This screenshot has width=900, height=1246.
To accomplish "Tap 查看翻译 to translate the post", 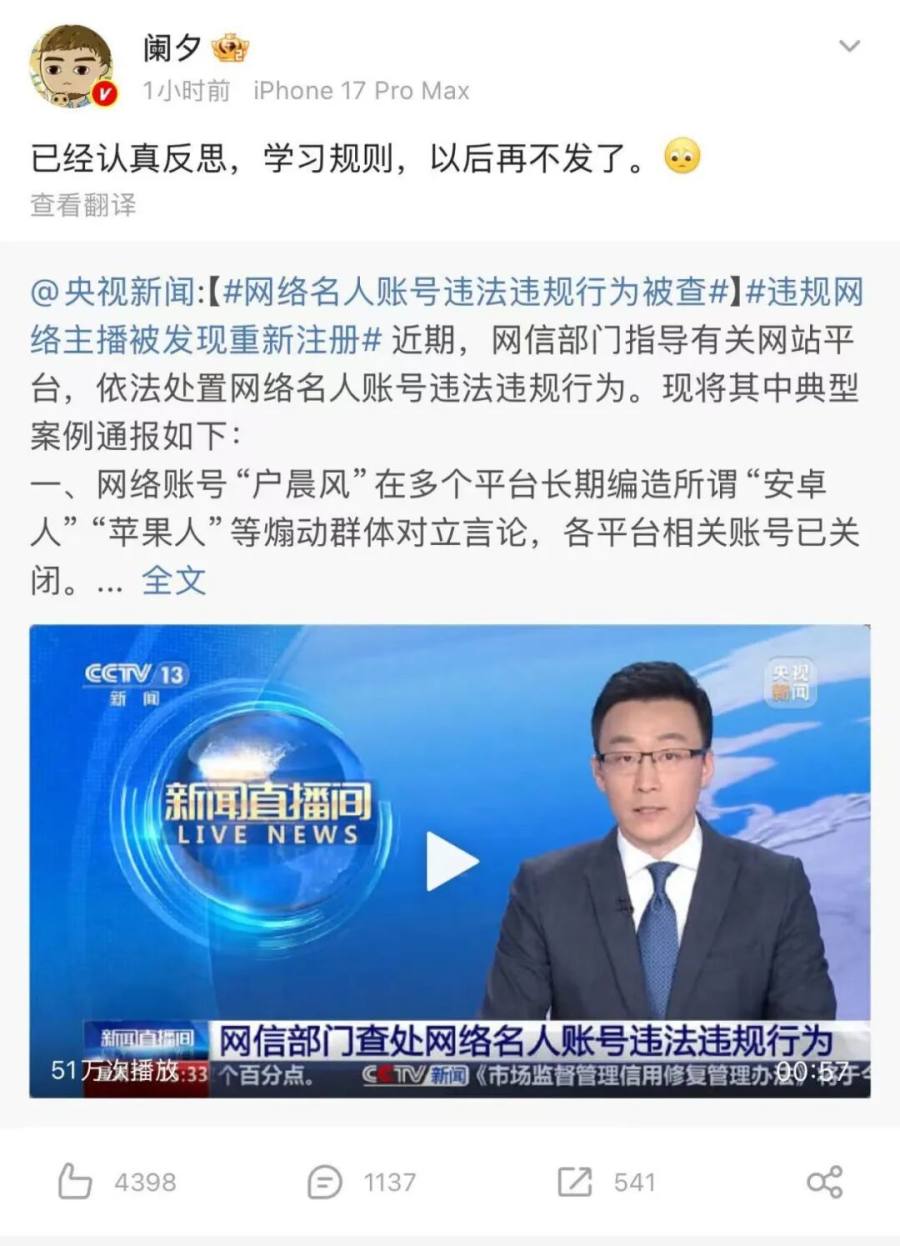I will click(83, 205).
